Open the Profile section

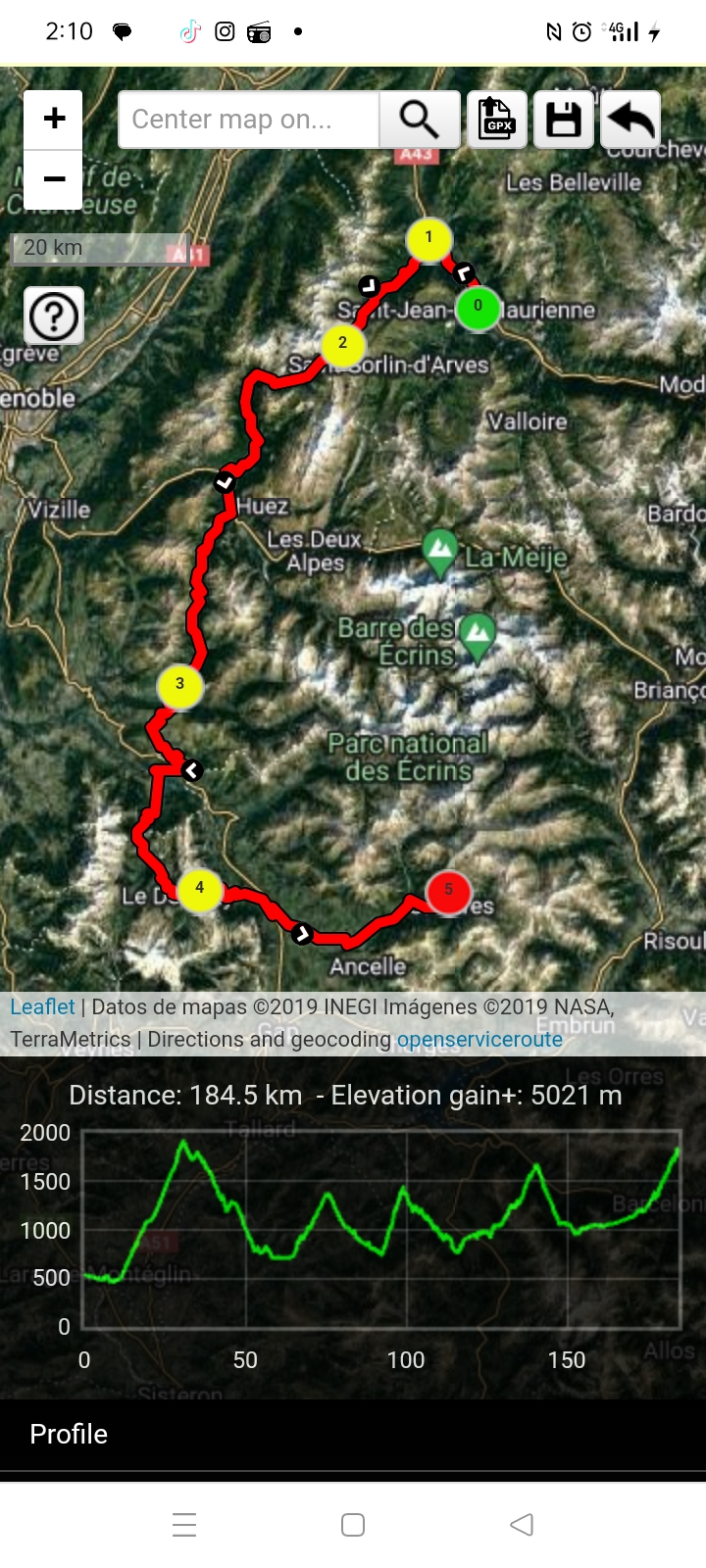pos(69,1434)
